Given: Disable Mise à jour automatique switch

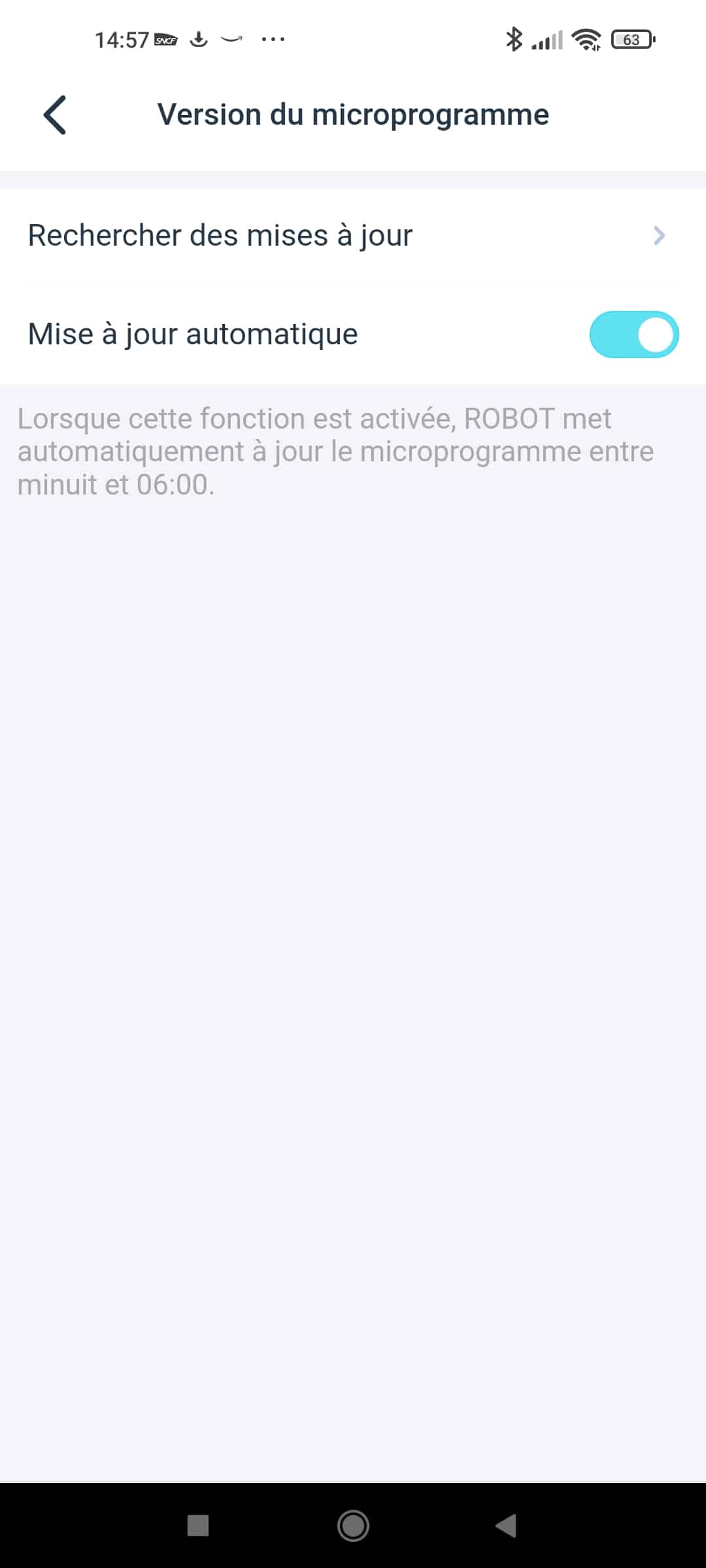Looking at the screenshot, I should 633,335.
